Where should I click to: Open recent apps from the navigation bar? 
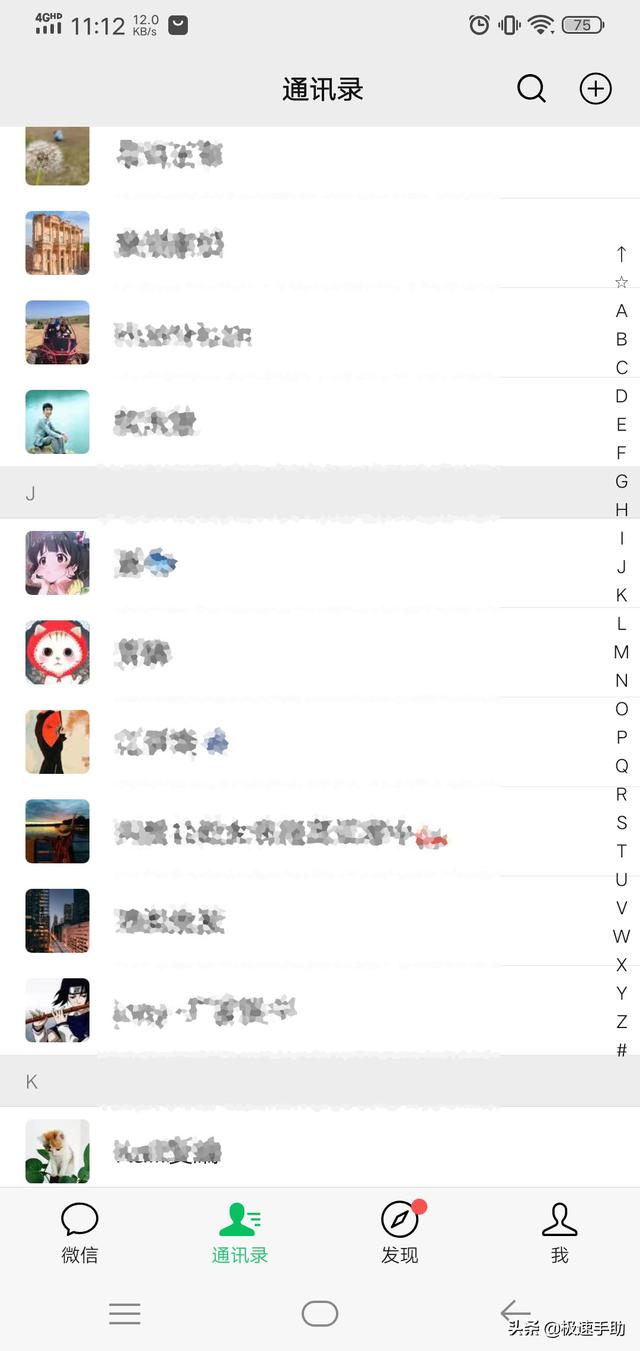point(125,1313)
